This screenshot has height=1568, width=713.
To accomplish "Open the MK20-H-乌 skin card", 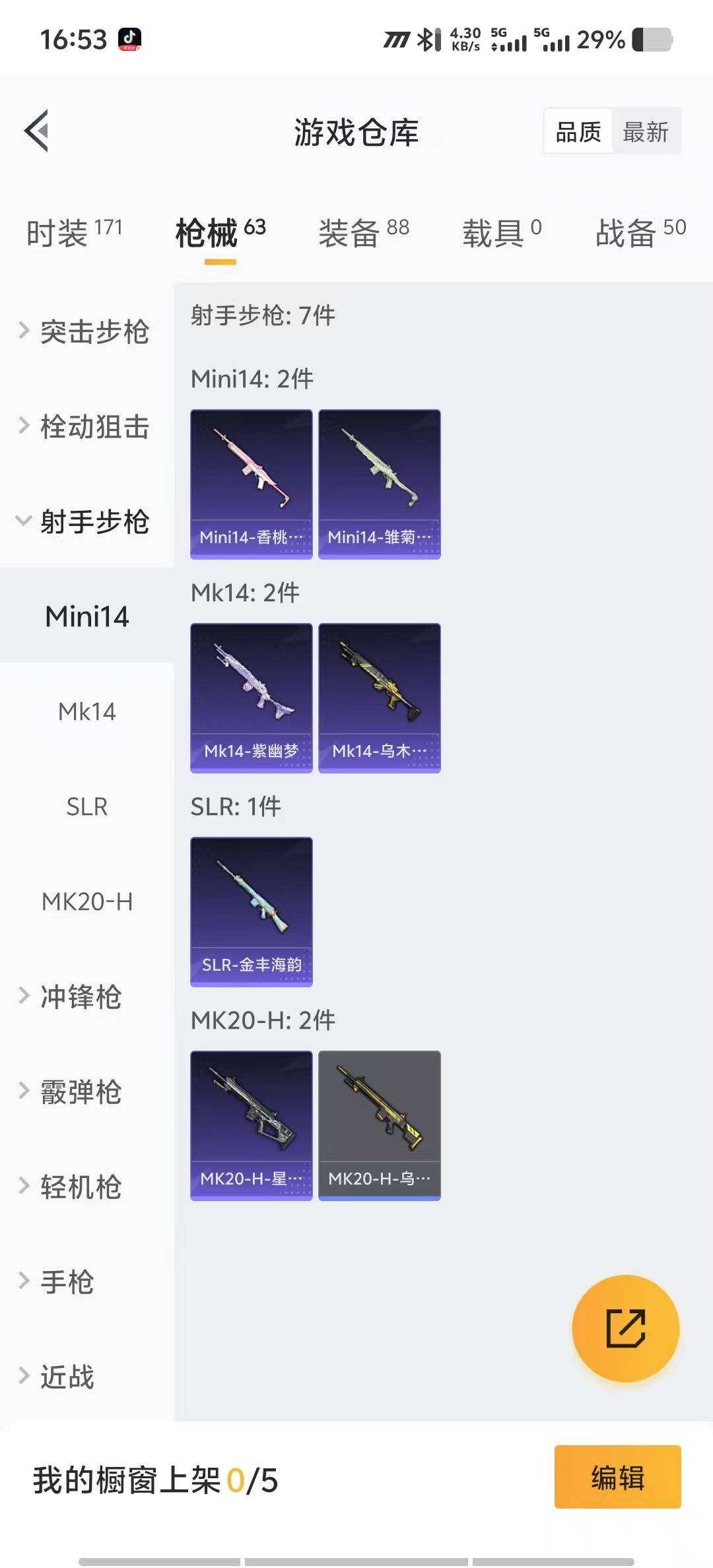I will coord(379,1125).
